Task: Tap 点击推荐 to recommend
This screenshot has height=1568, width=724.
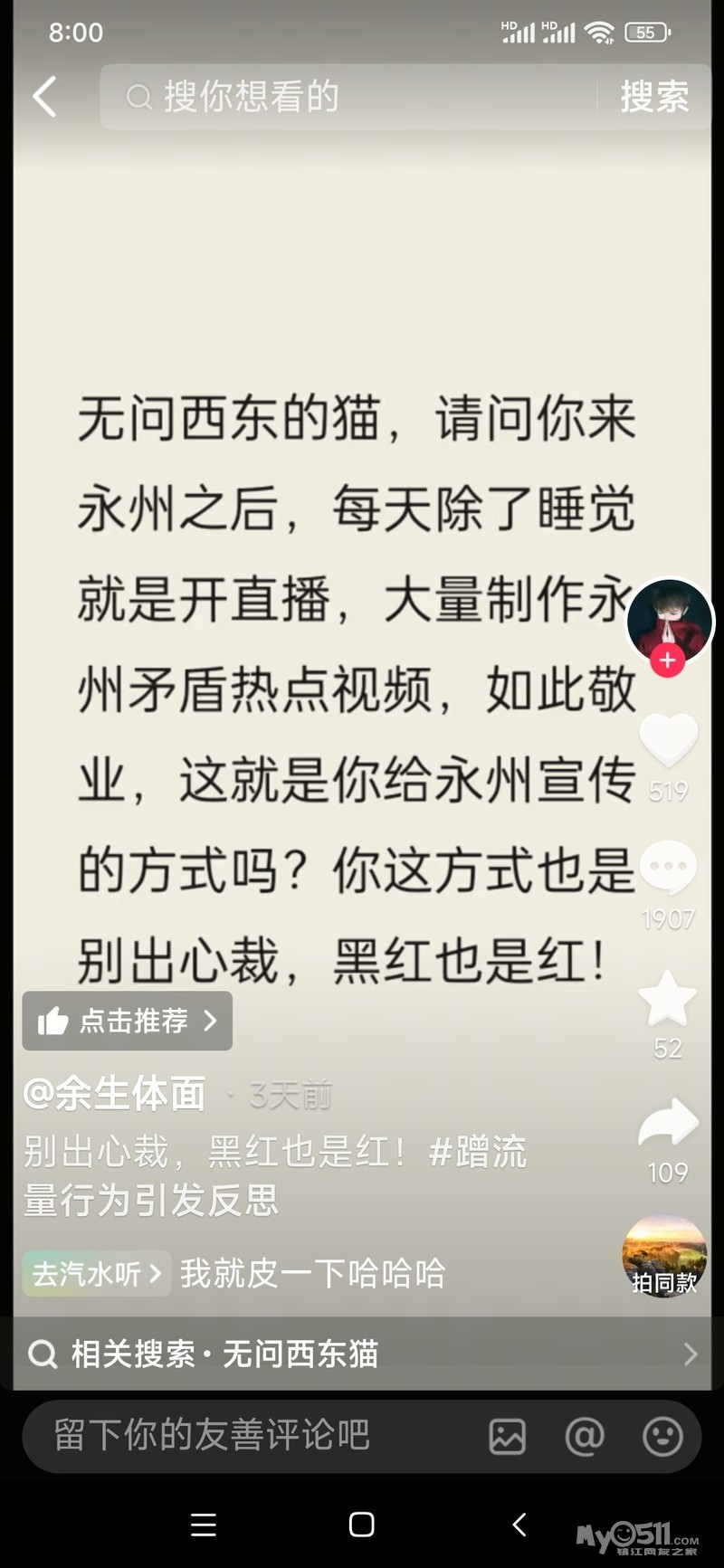Action: (128, 1021)
